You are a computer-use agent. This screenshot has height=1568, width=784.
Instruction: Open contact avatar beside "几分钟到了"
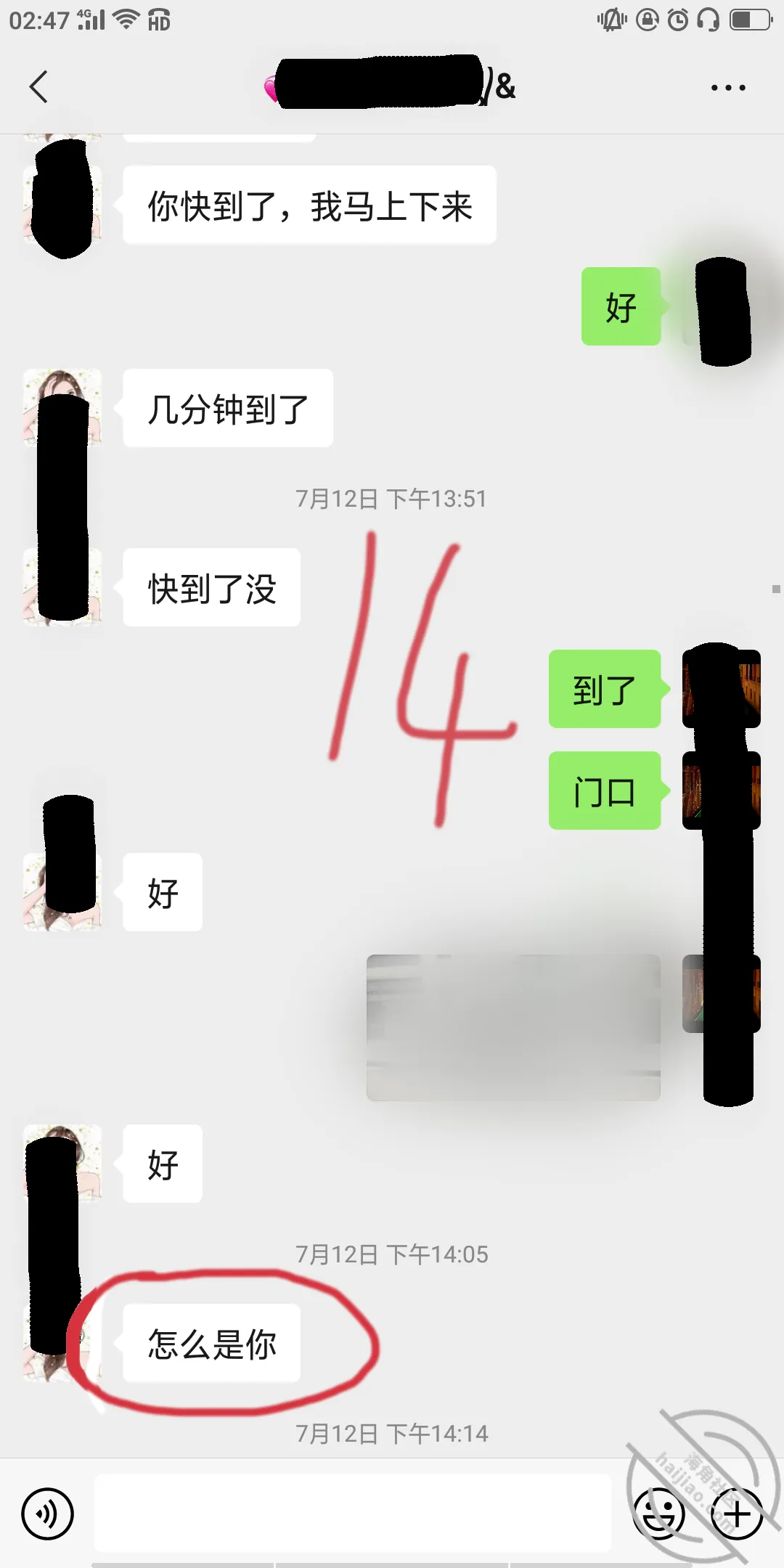[x=62, y=407]
